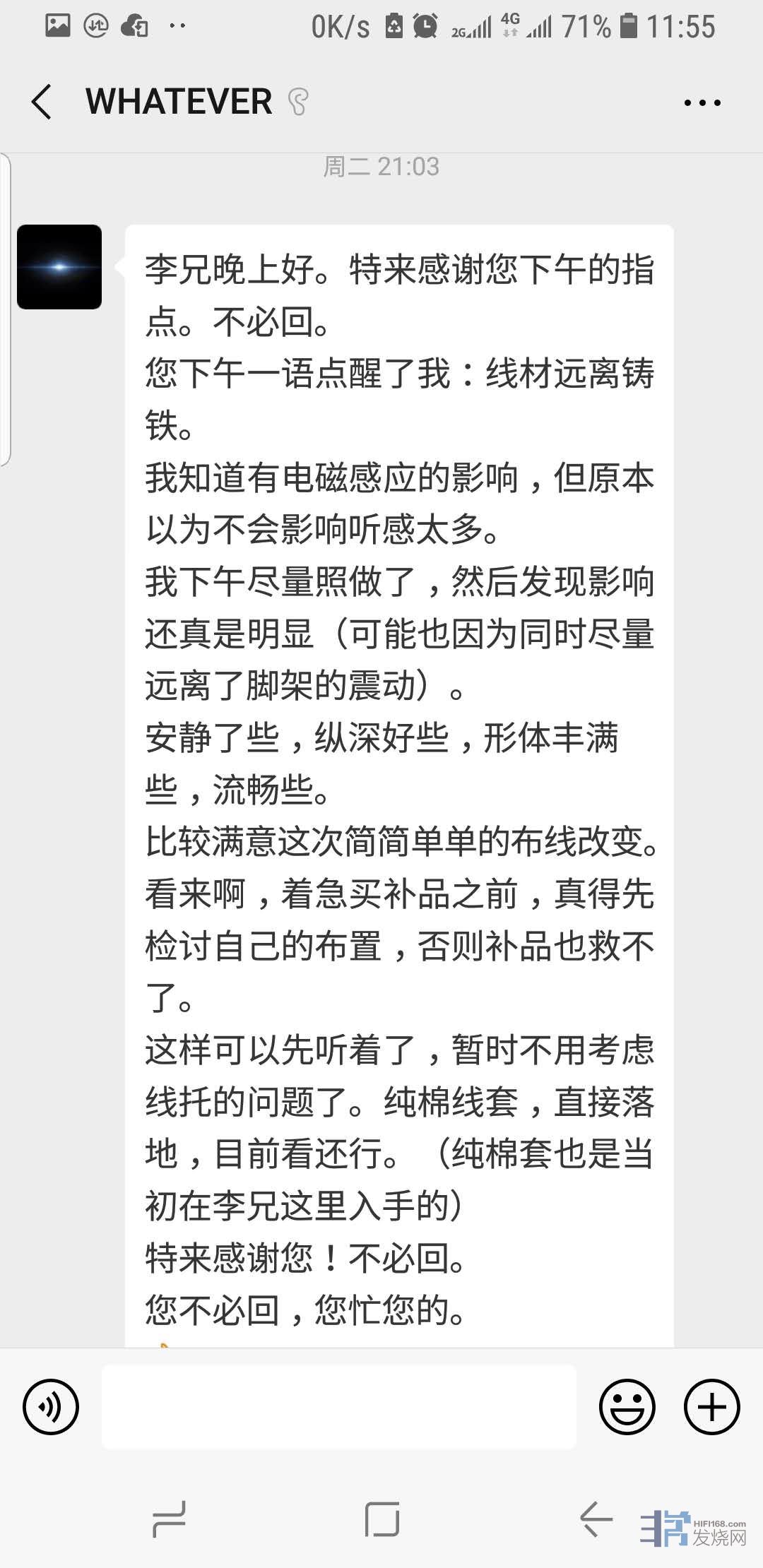Go back from the WHATEVER chat
The width and height of the screenshot is (763, 1568).
click(x=42, y=102)
